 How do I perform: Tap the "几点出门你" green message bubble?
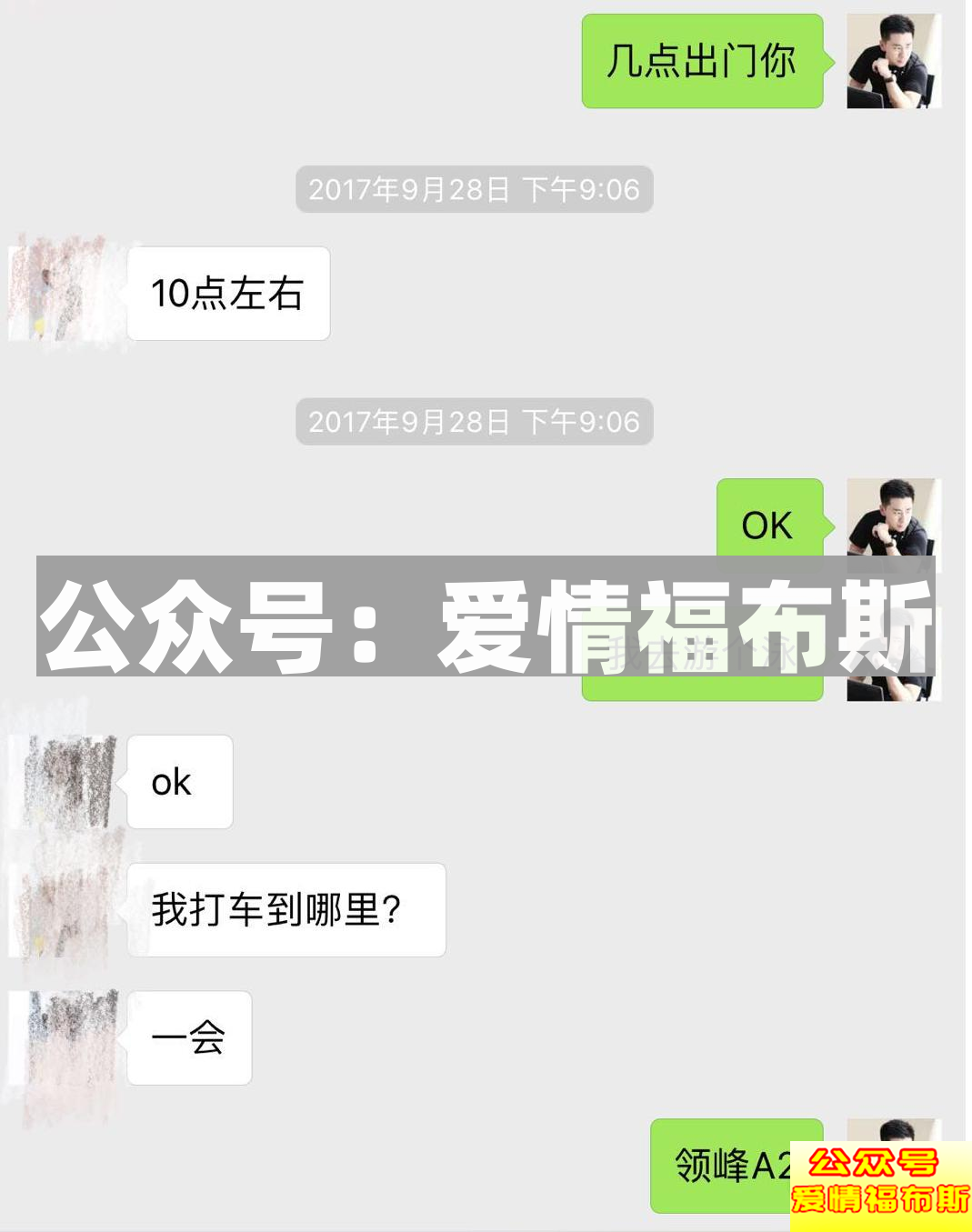tap(702, 64)
